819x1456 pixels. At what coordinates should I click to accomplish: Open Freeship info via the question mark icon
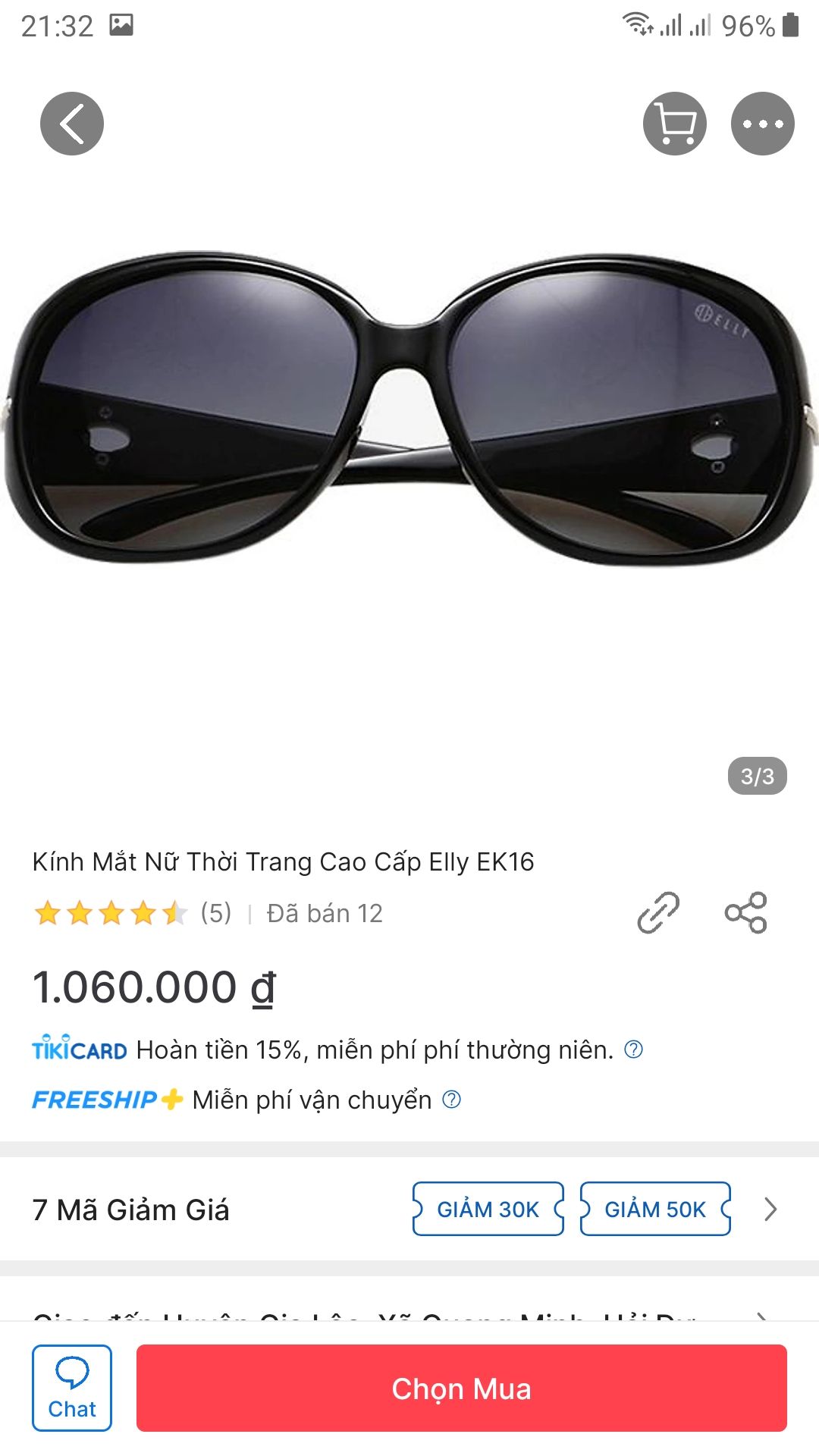point(450,1100)
